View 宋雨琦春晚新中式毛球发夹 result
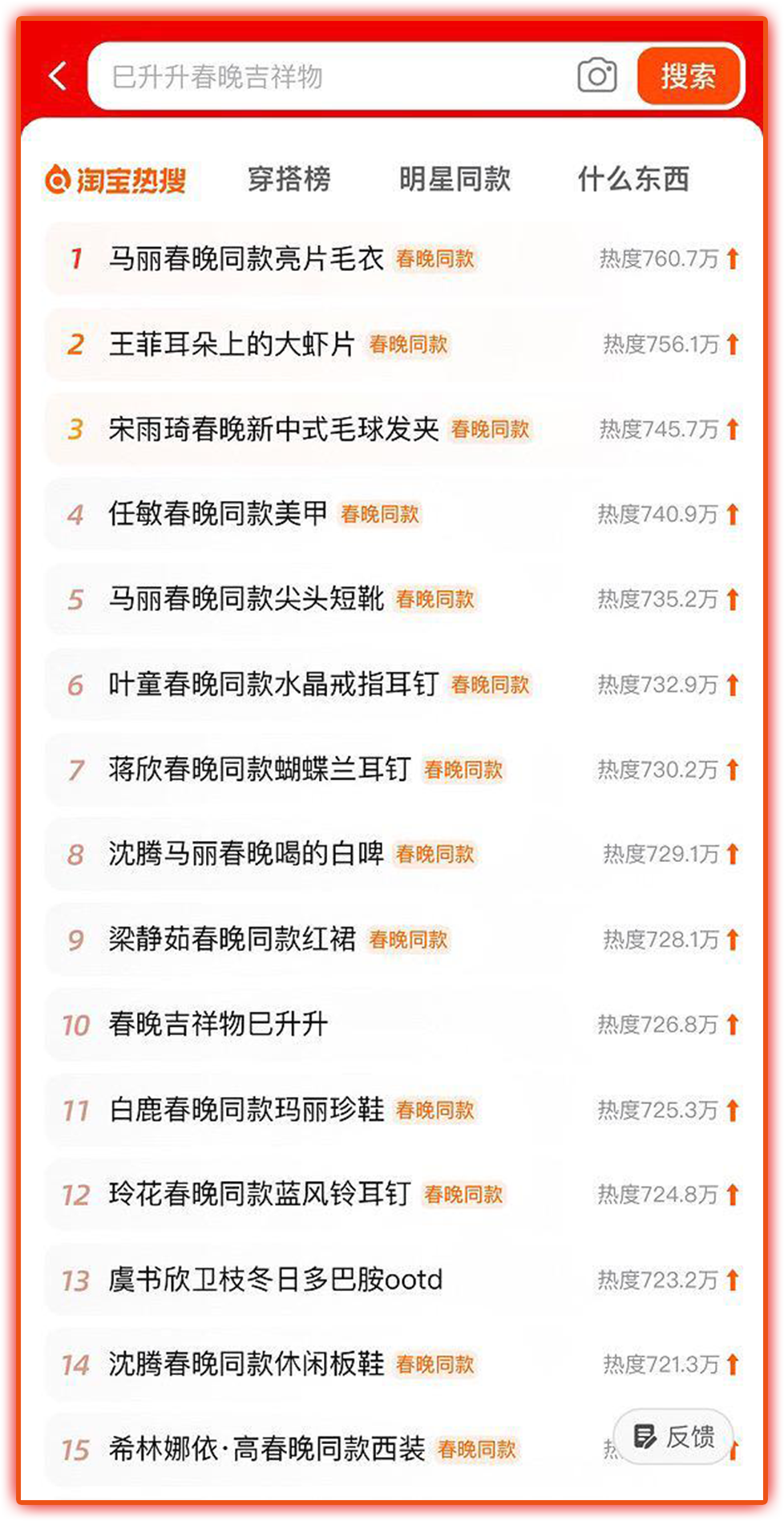Image resolution: width=784 pixels, height=1521 pixels. click(393, 429)
